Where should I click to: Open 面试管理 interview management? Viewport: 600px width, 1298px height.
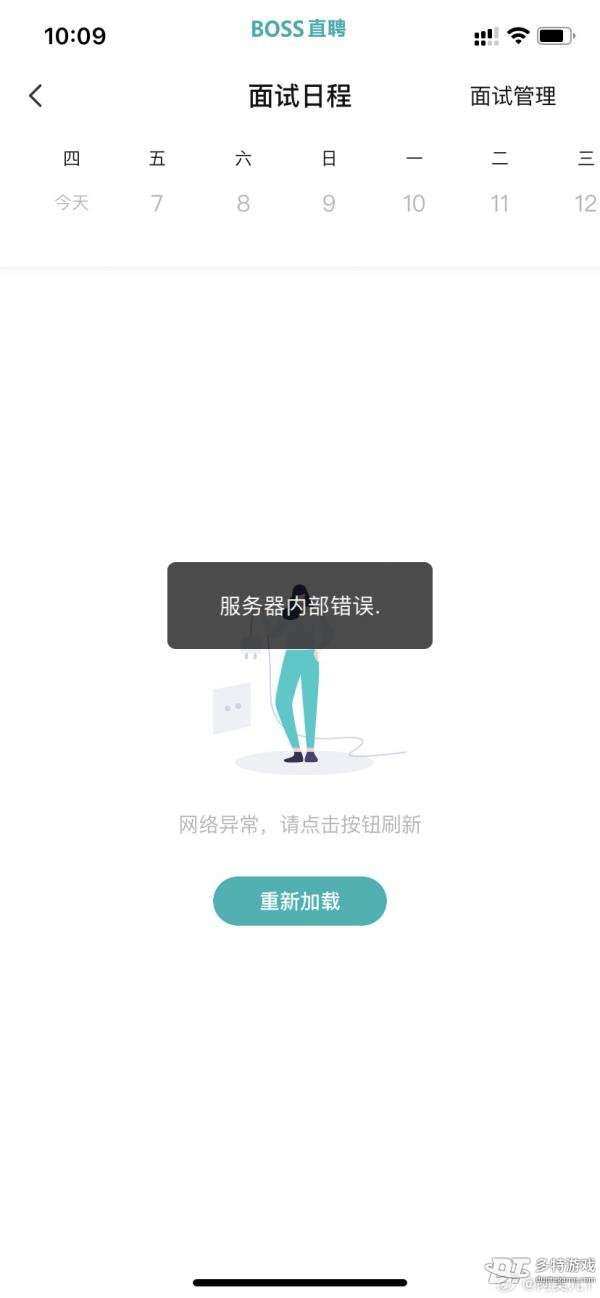point(513,96)
